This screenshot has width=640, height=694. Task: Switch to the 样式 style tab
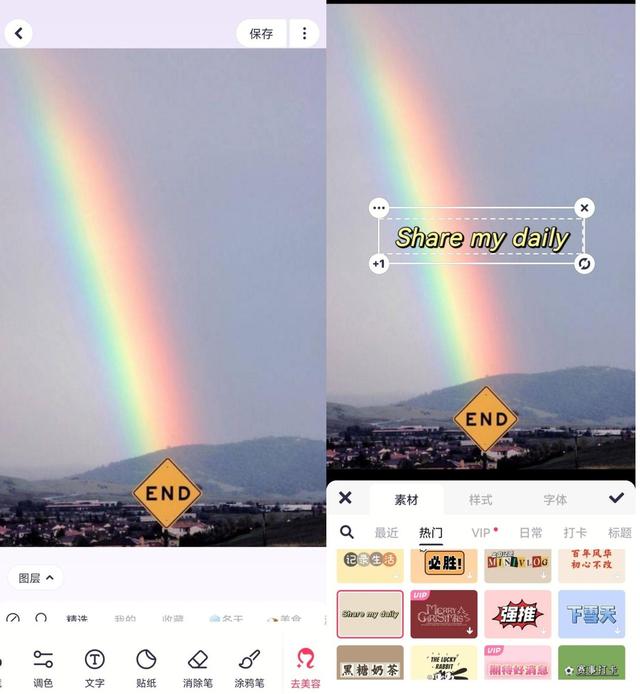(481, 499)
